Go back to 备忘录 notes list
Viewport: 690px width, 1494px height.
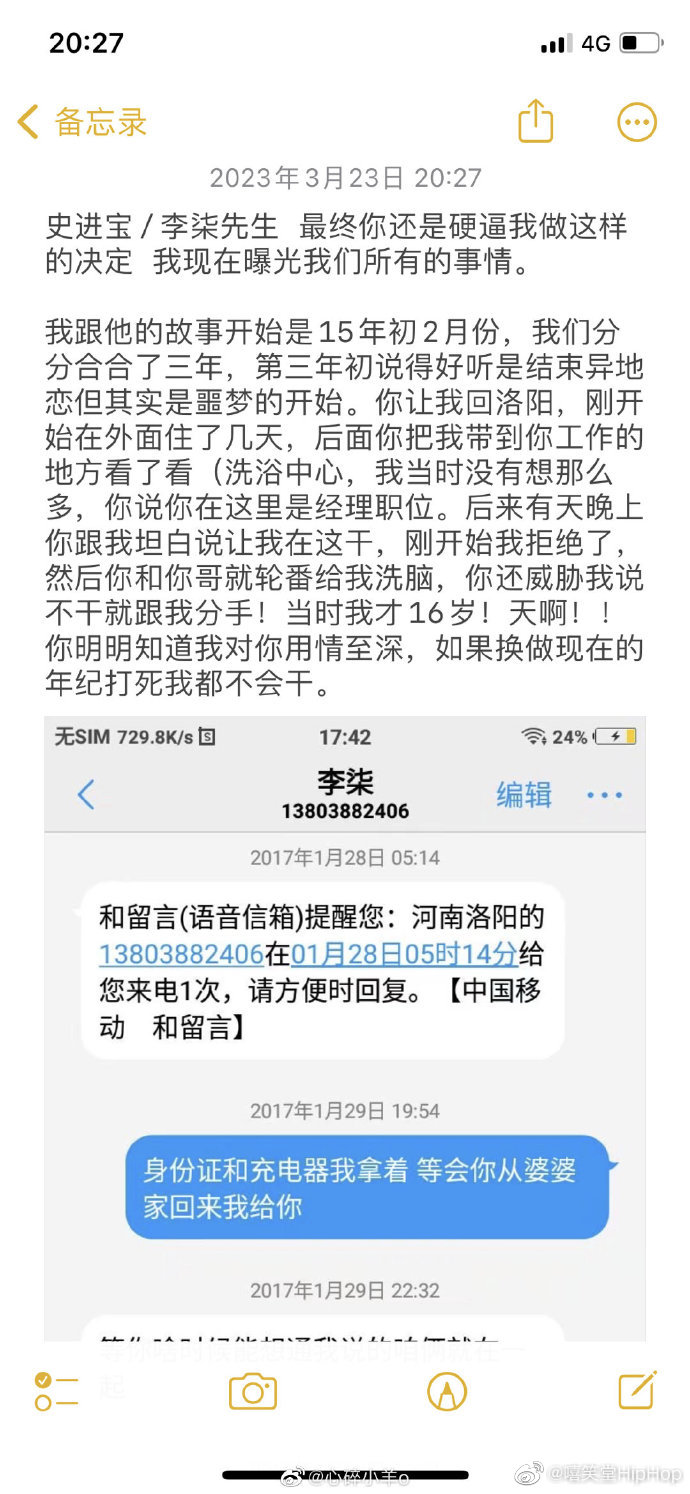[x=82, y=122]
